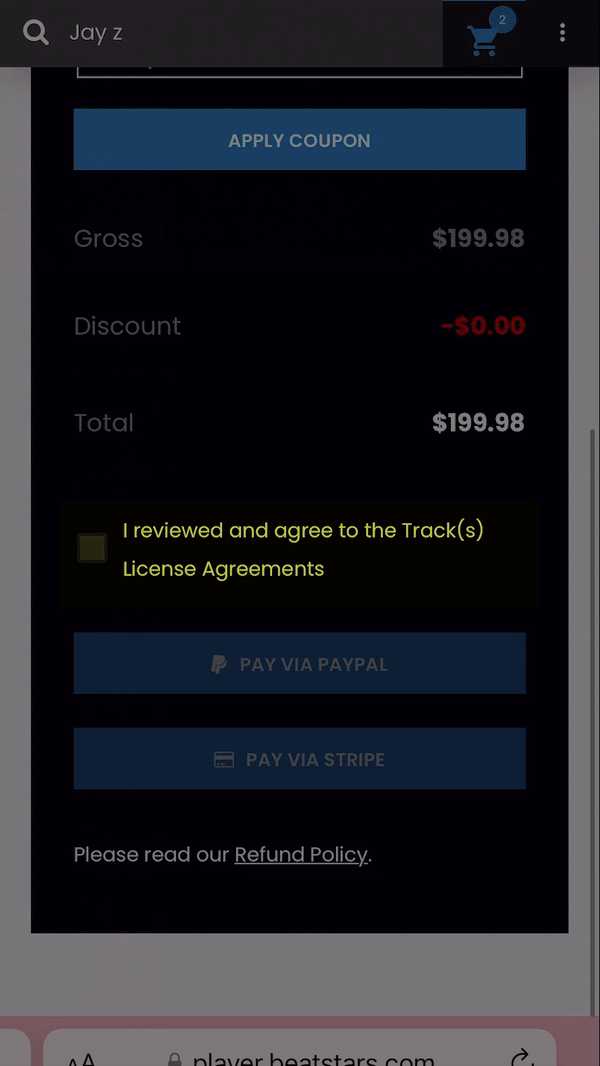Tap the search magnifier icon
Screen dimensions: 600x1066
point(36,33)
